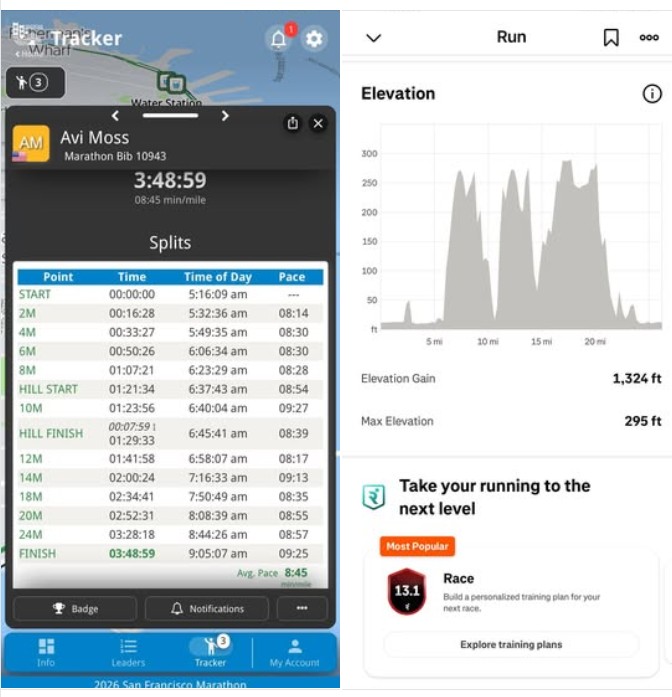Show the three tracked runners

(x=36, y=83)
